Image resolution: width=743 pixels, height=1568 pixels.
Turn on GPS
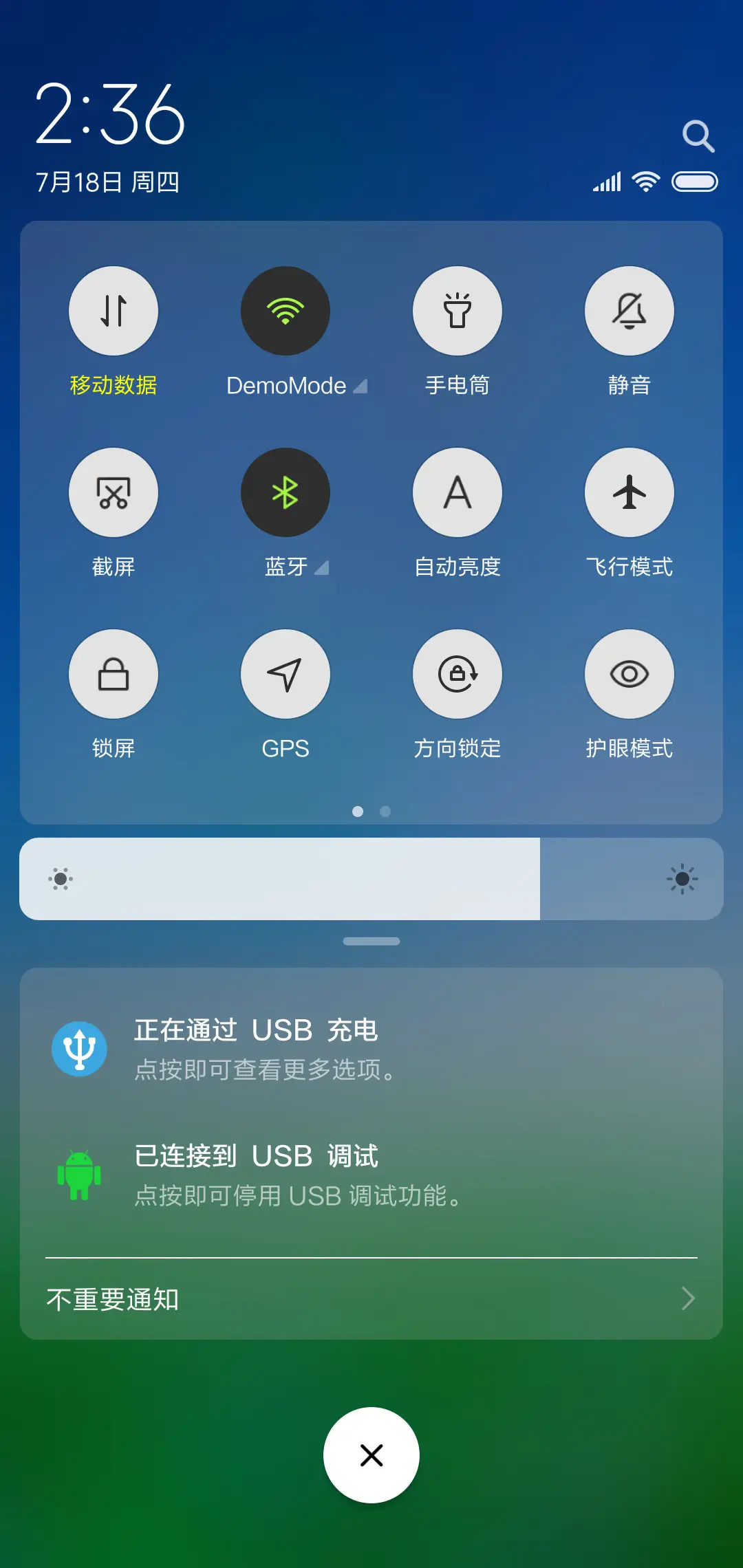pos(286,674)
